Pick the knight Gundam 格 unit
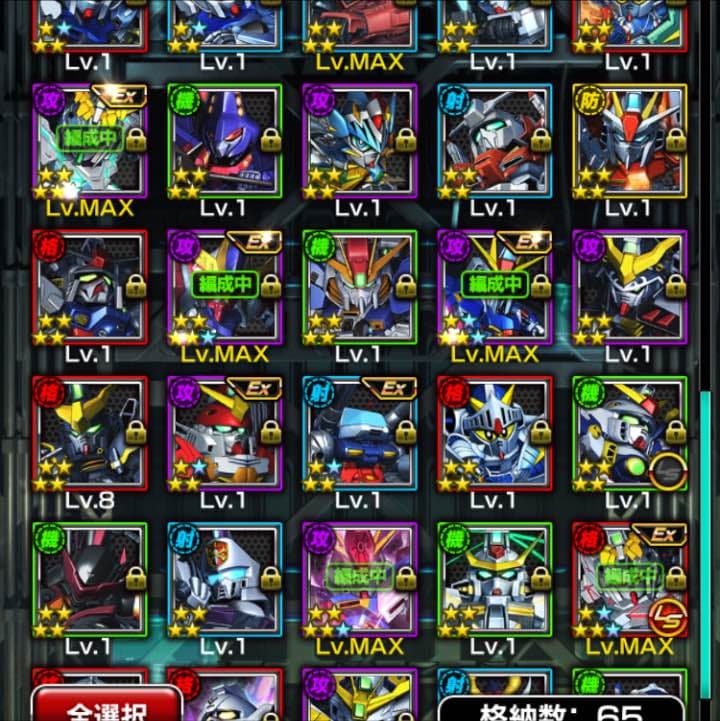Viewport: 720px width, 721px height. pos(494,433)
